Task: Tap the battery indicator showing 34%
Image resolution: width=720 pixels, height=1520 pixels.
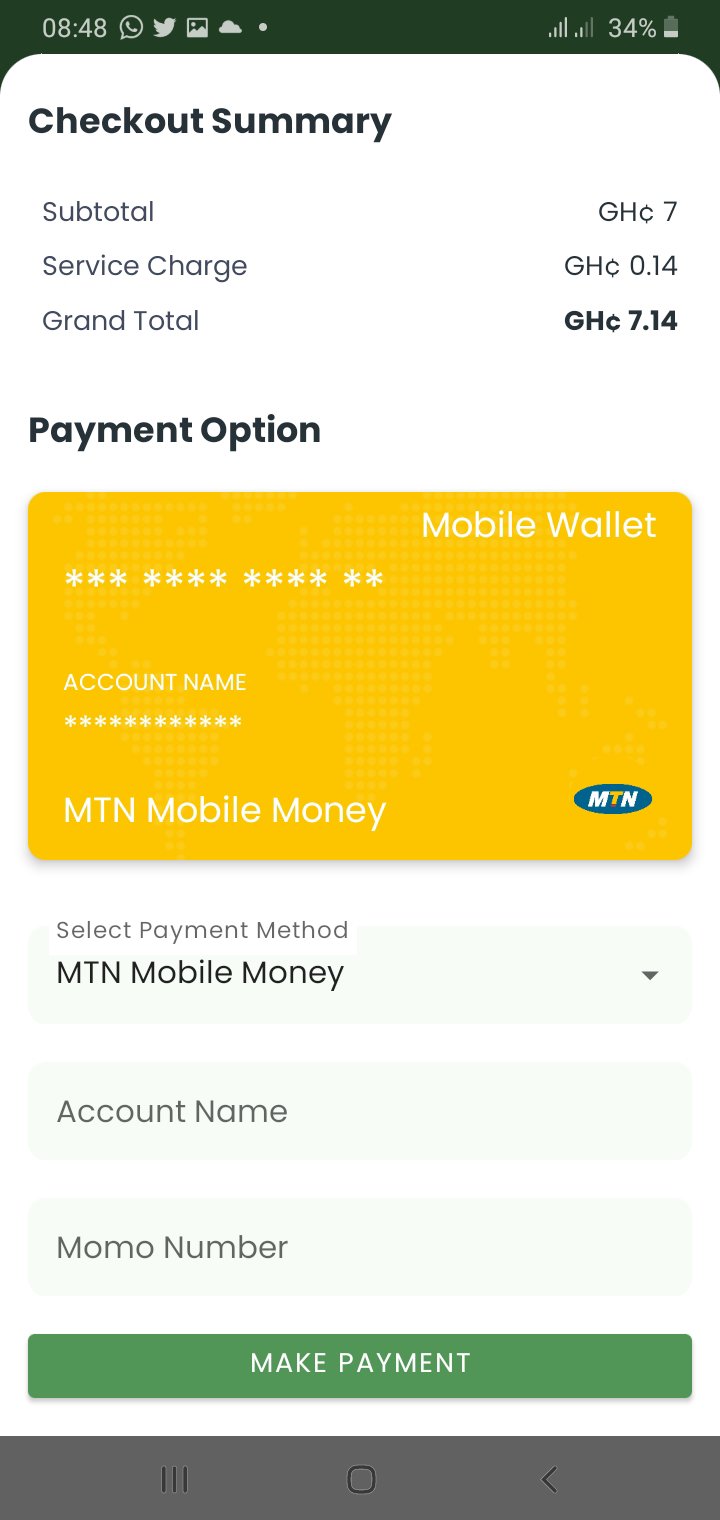Action: point(667,27)
